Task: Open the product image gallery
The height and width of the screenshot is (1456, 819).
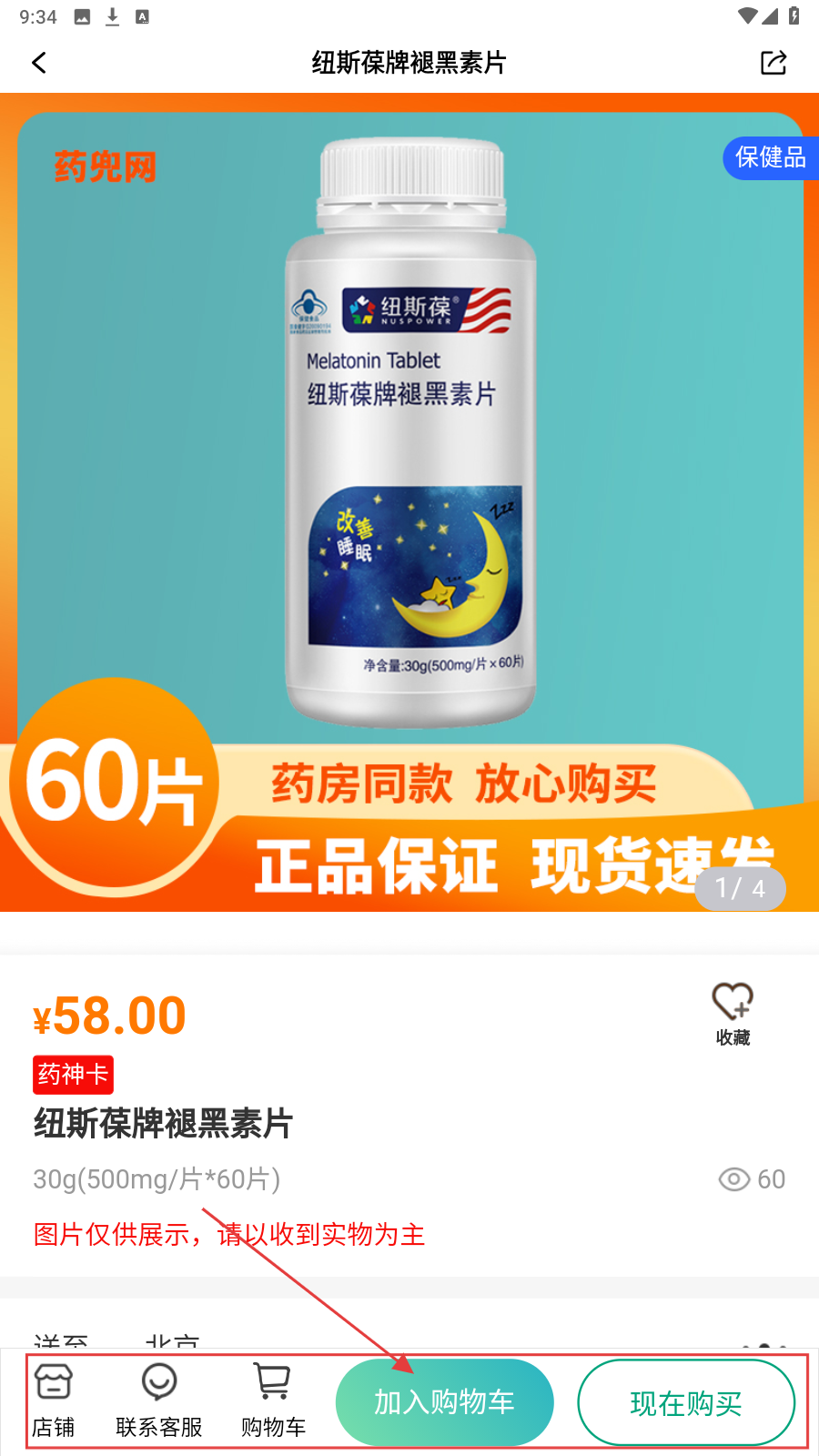Action: tap(409, 500)
